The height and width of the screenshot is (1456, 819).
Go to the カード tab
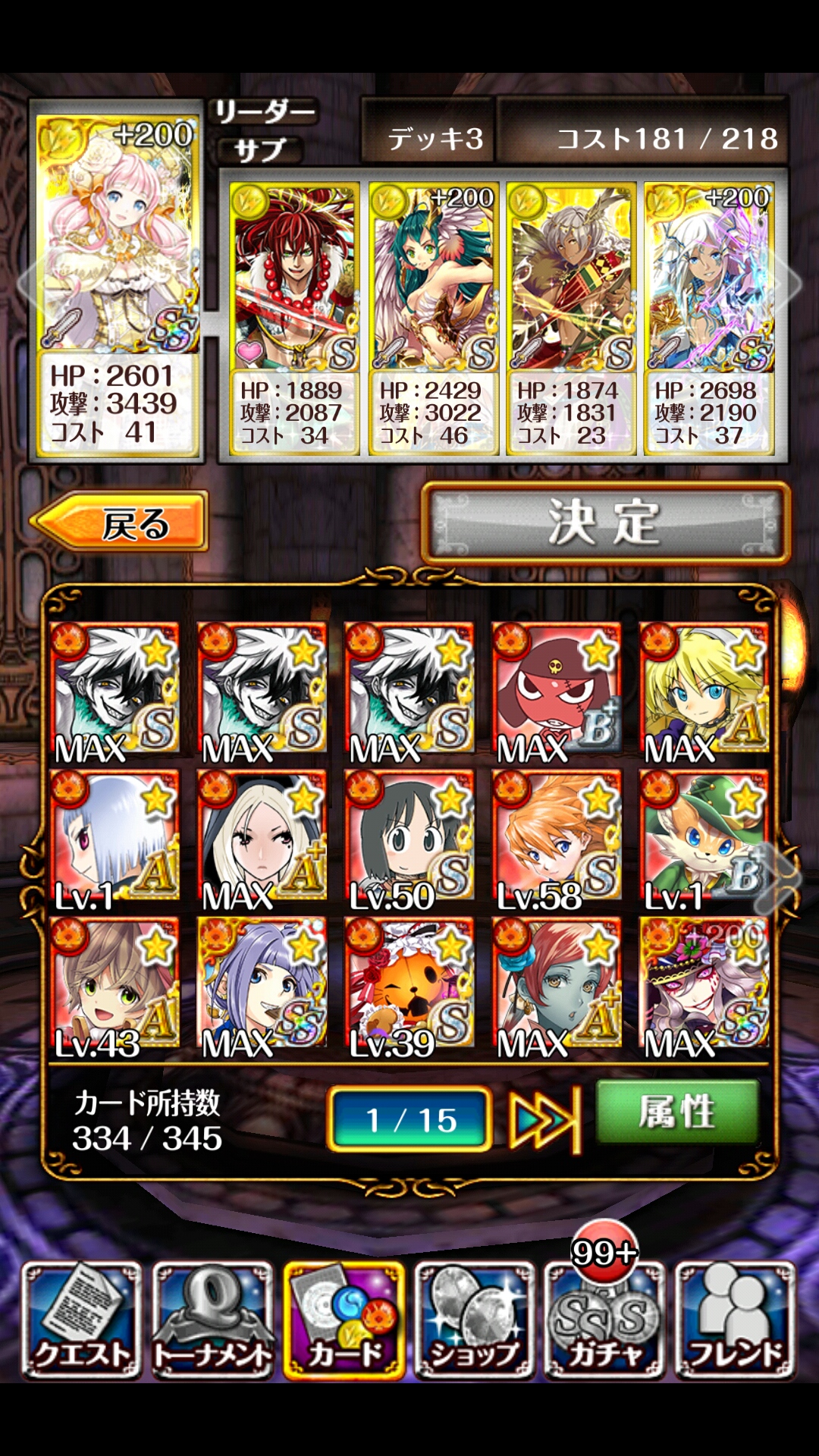pos(344,1321)
